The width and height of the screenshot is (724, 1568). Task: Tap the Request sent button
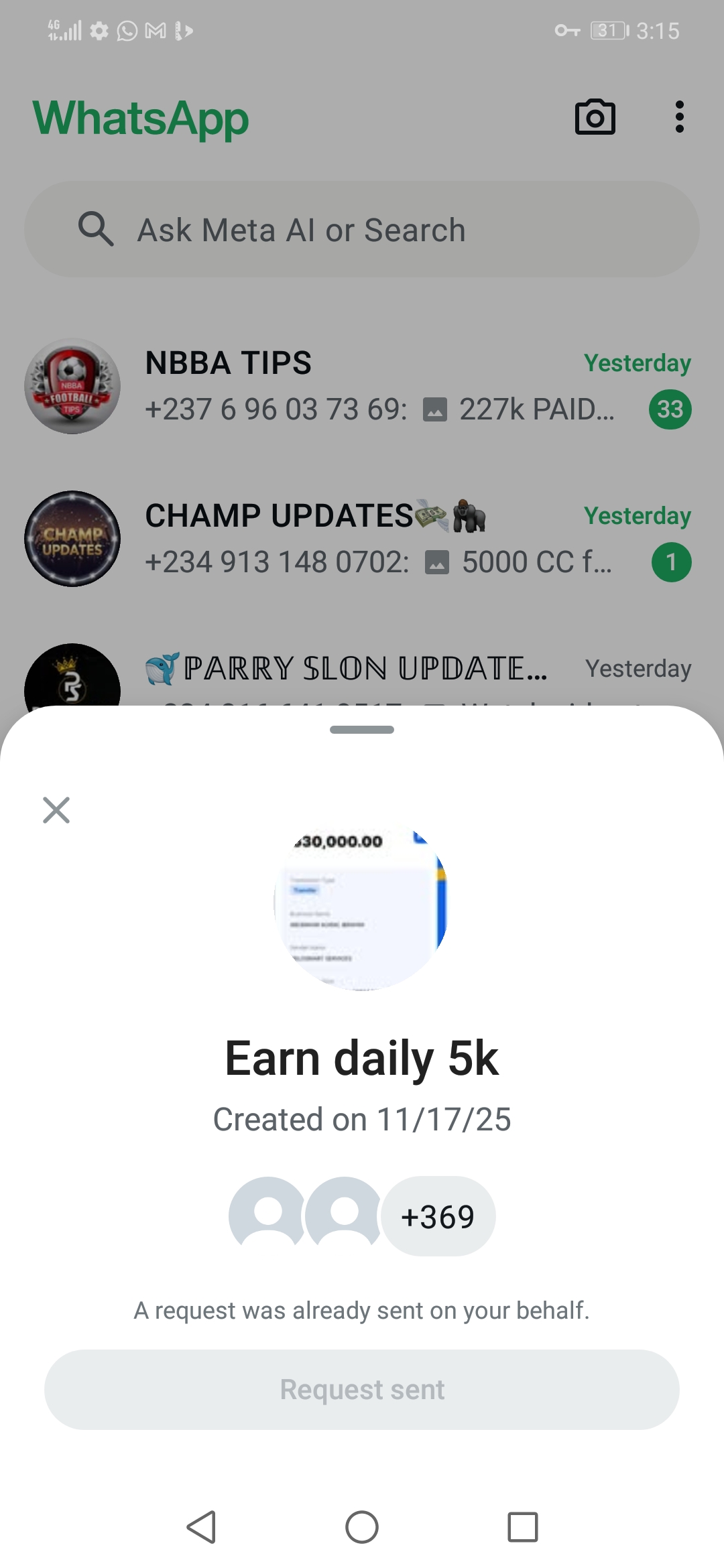point(362,1390)
